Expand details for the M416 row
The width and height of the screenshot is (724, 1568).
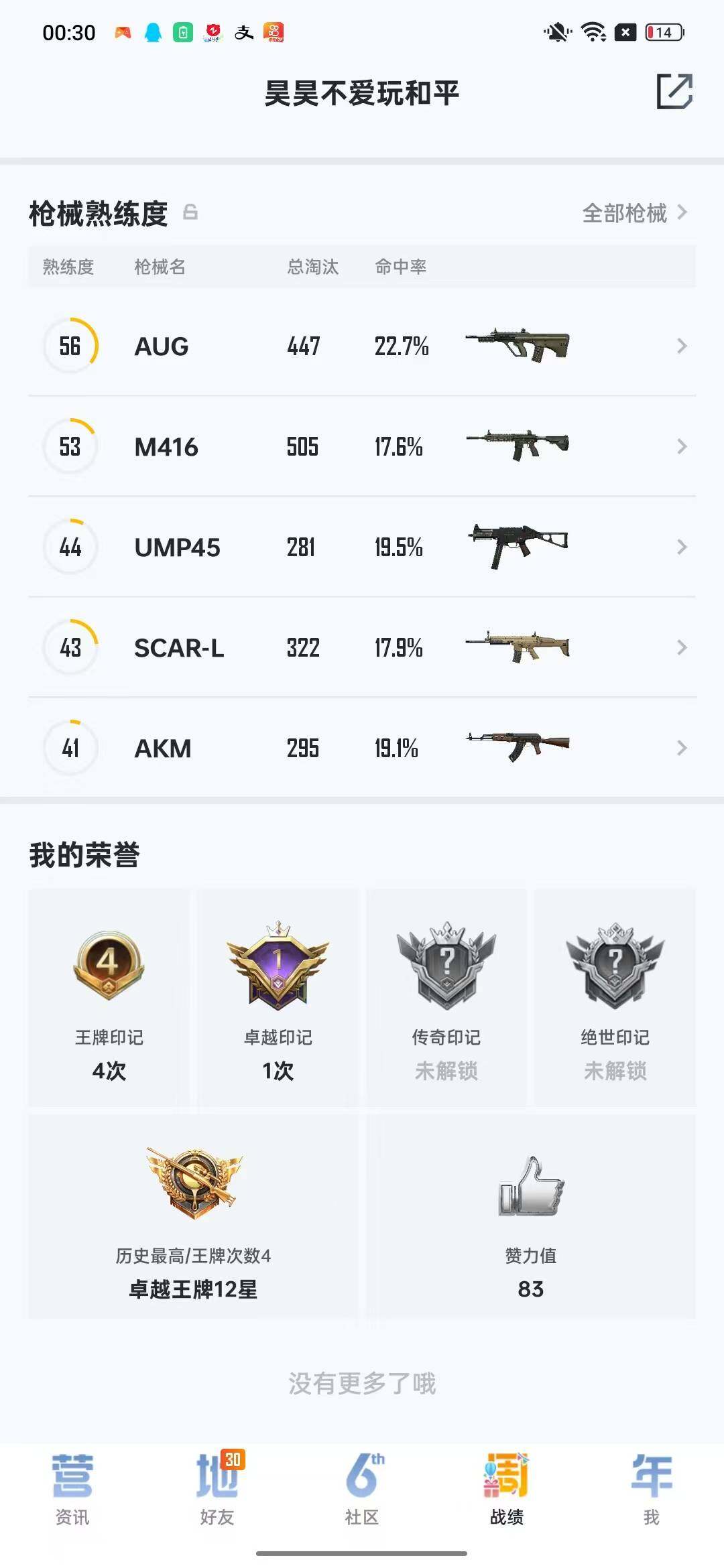(x=683, y=446)
